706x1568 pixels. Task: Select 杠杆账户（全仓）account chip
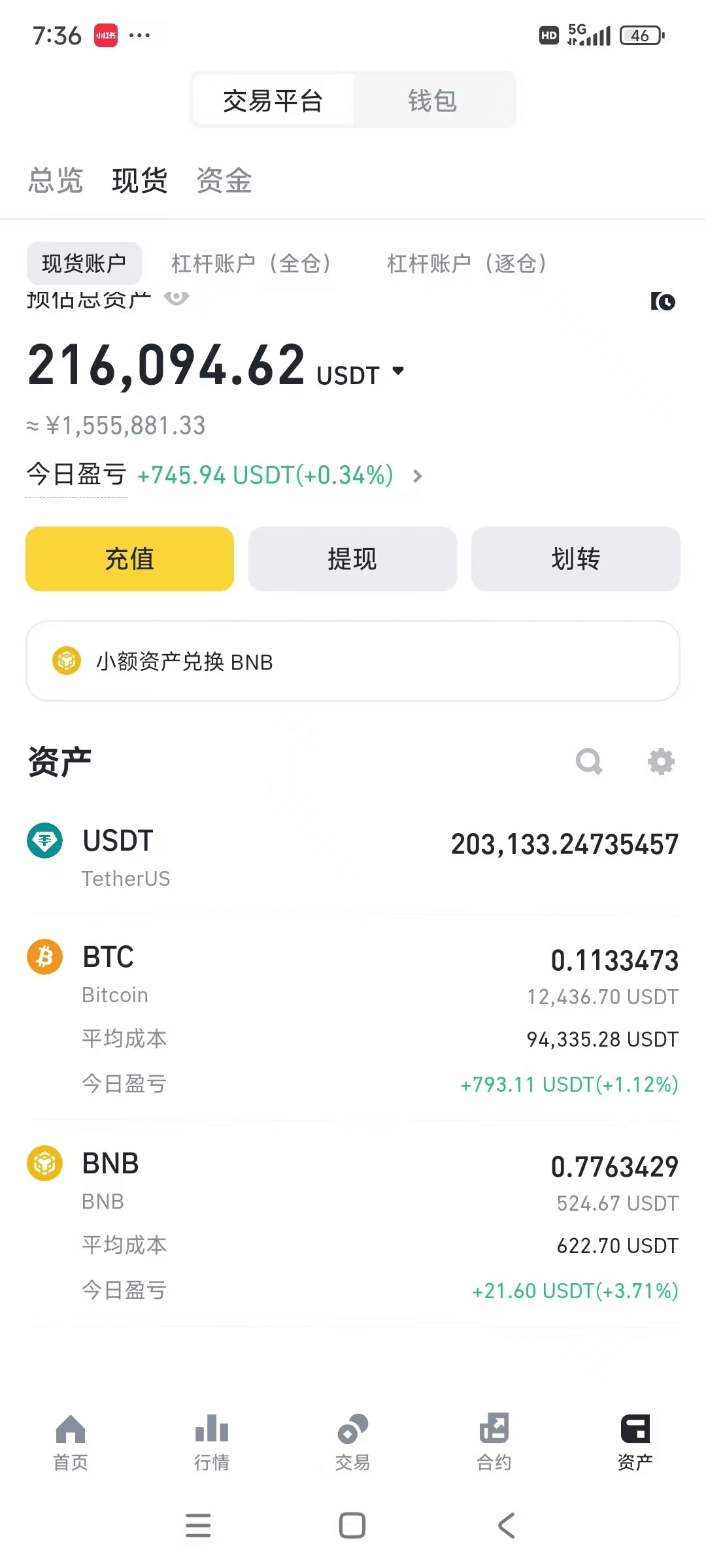tap(252, 263)
